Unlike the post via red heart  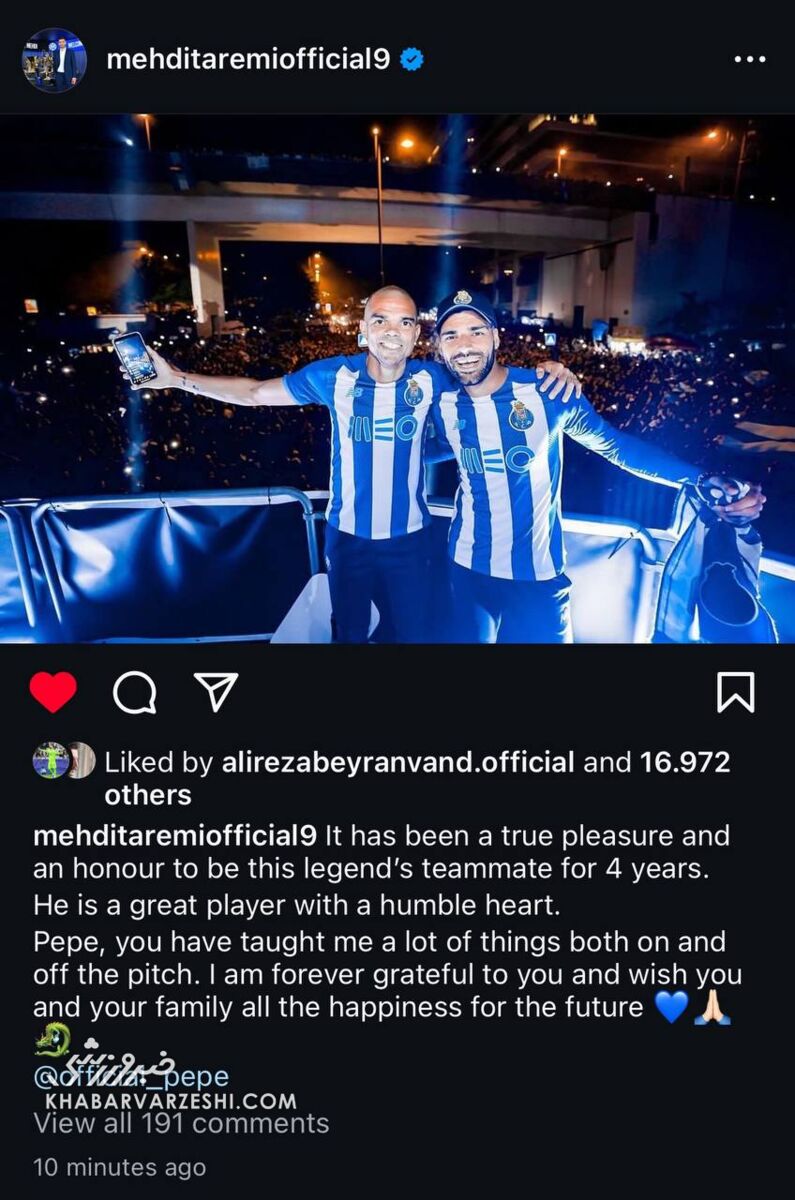coord(53,692)
